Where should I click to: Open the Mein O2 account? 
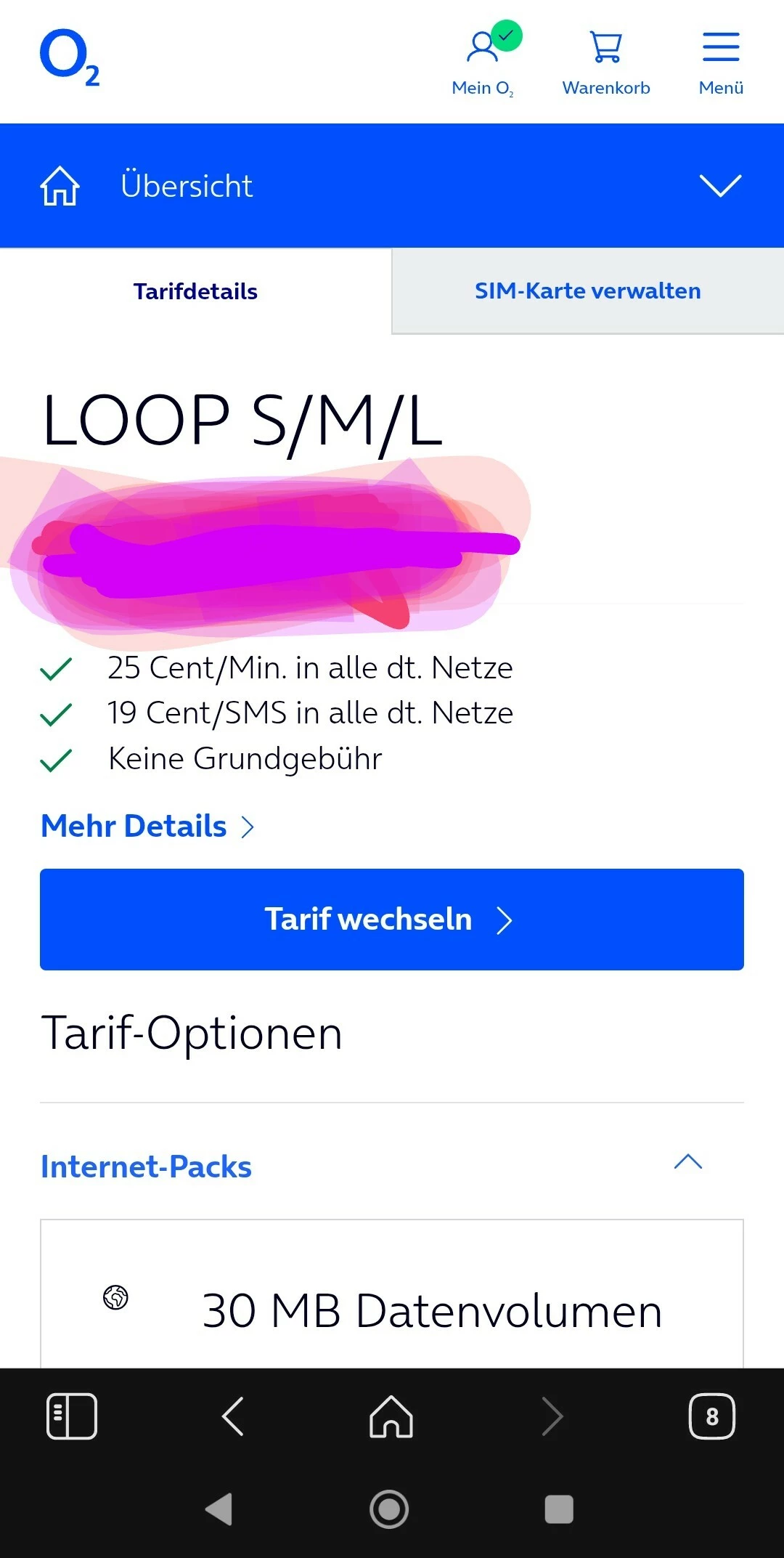[483, 62]
